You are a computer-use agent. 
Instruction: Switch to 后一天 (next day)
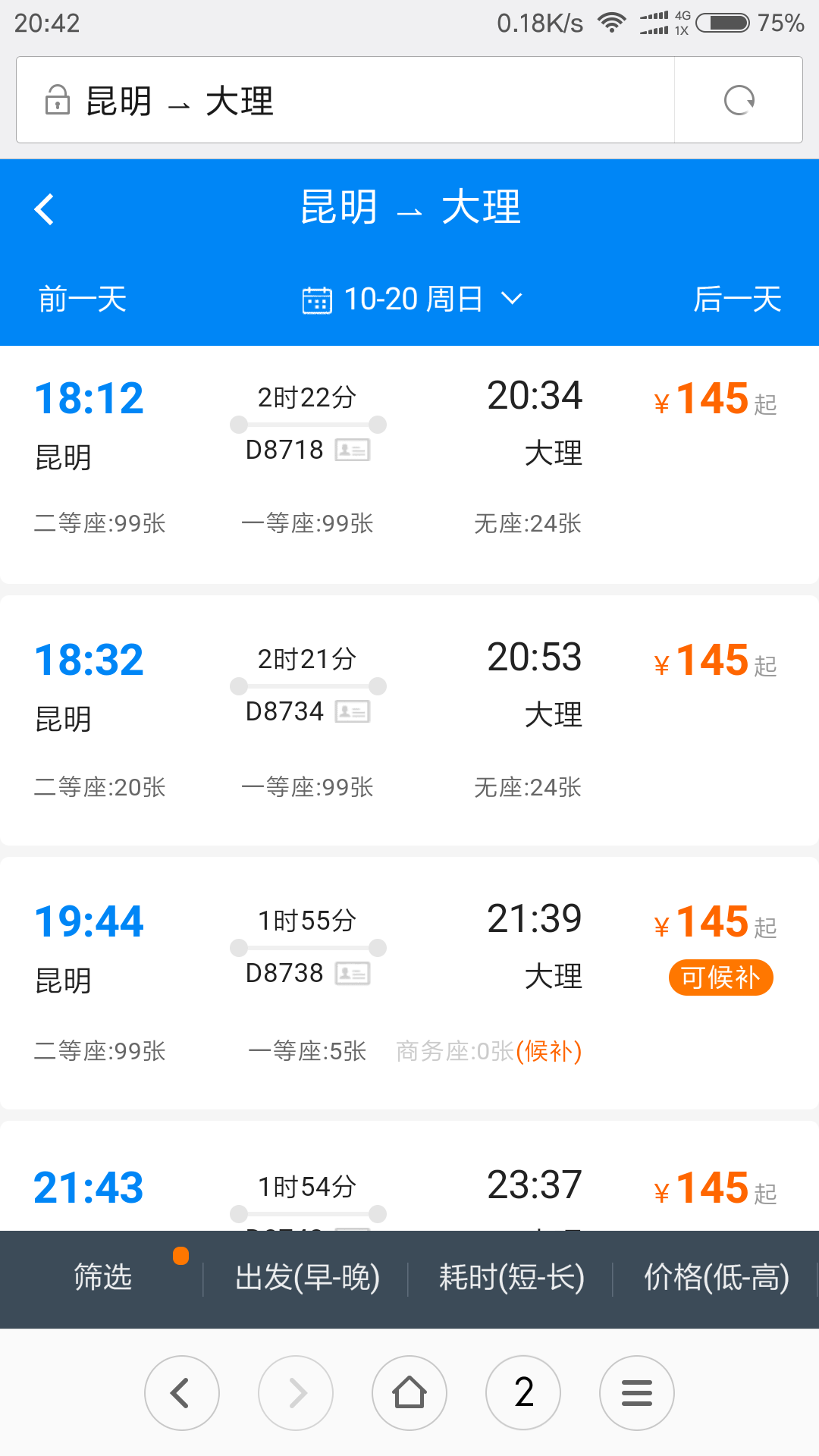(x=737, y=299)
